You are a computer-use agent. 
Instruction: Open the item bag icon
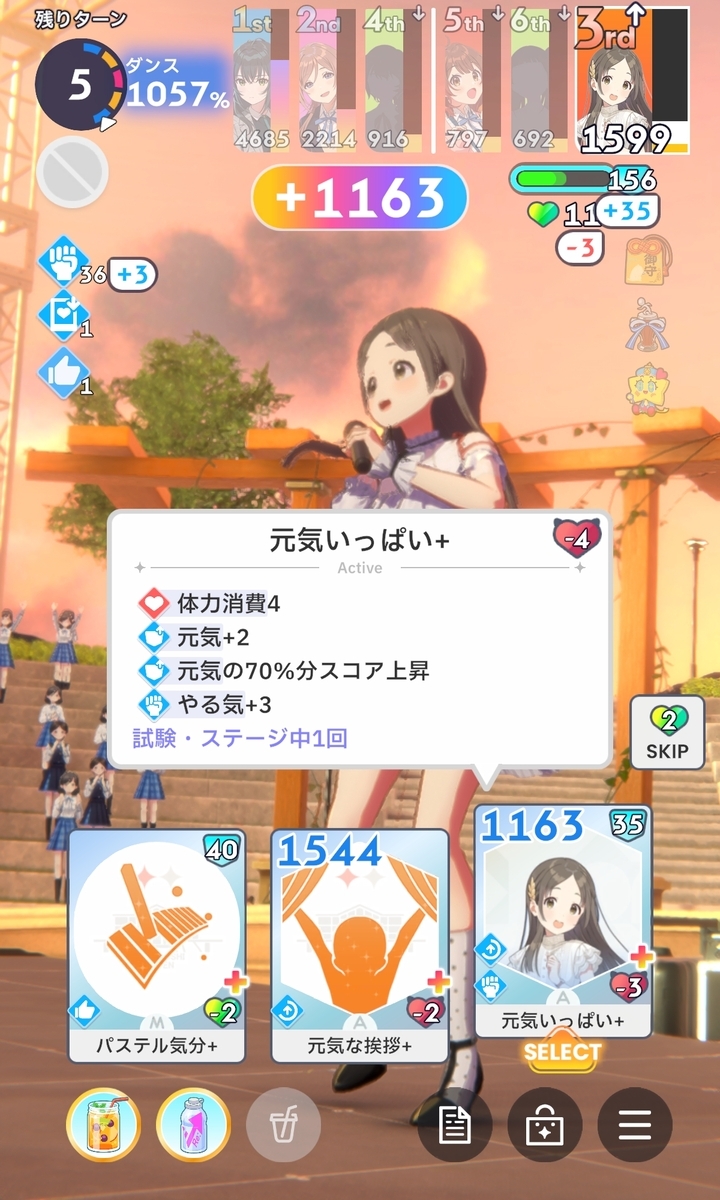point(545,1125)
